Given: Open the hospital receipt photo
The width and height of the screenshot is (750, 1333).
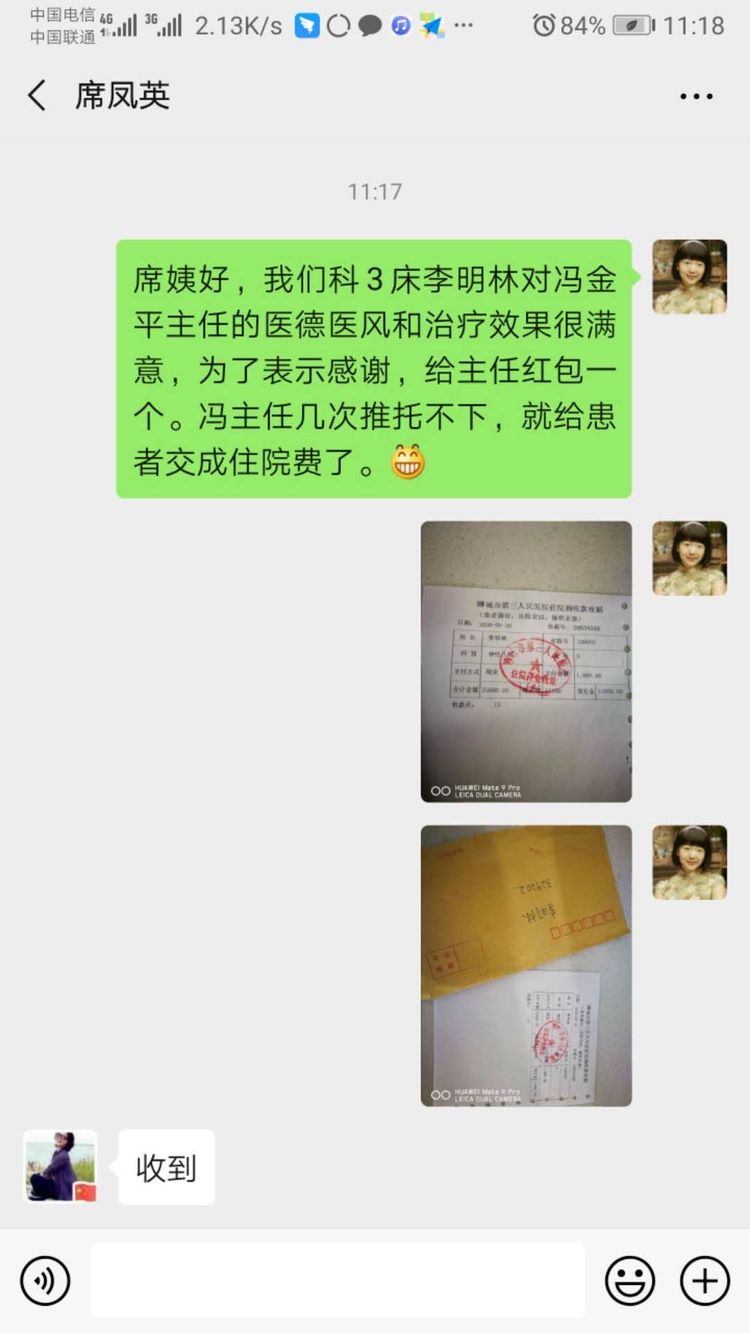Looking at the screenshot, I should pyautogui.click(x=526, y=661).
